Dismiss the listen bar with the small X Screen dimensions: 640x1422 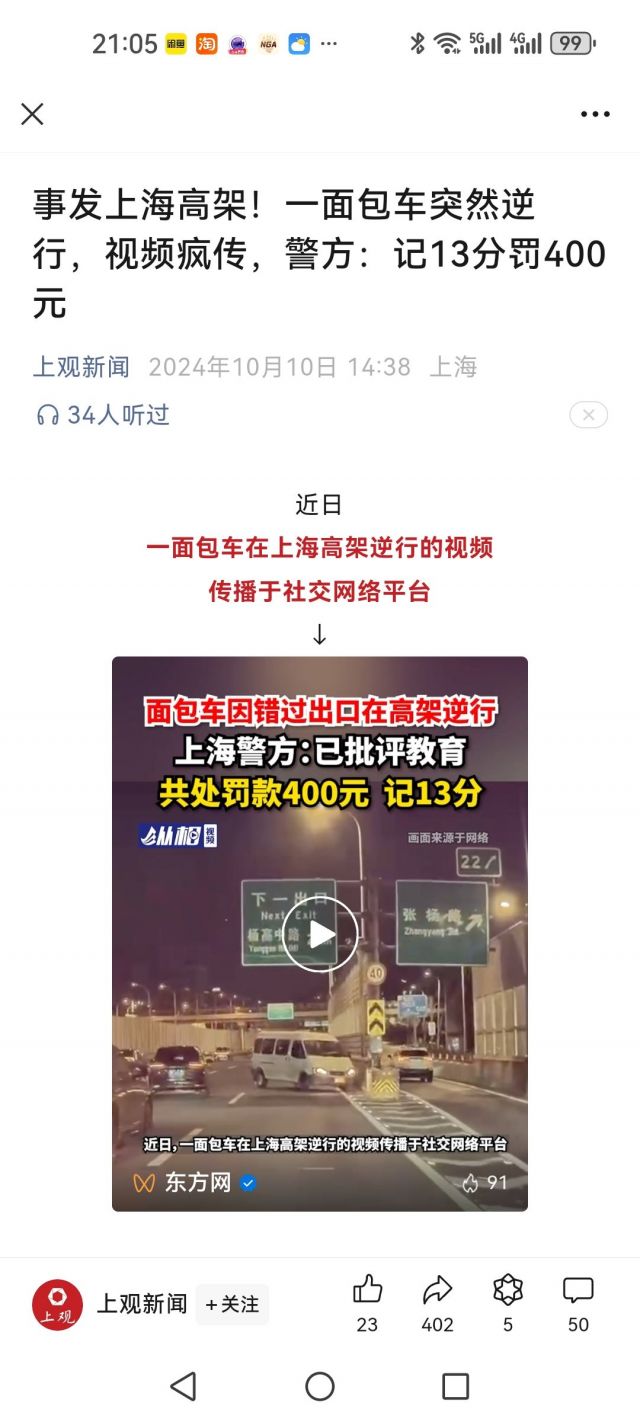tap(588, 415)
